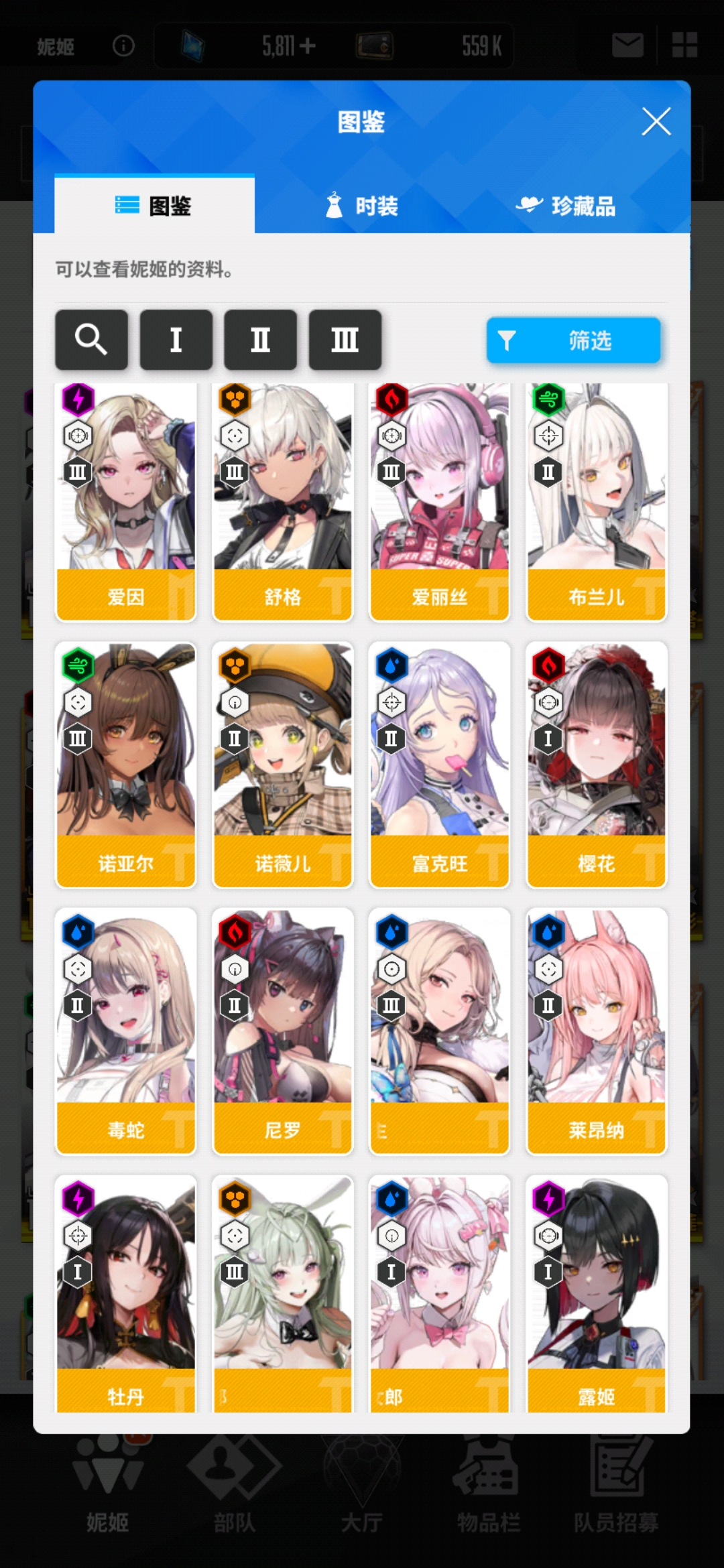This screenshot has height=1568, width=724.
Task: Switch to the 时装 tab
Action: 362,206
